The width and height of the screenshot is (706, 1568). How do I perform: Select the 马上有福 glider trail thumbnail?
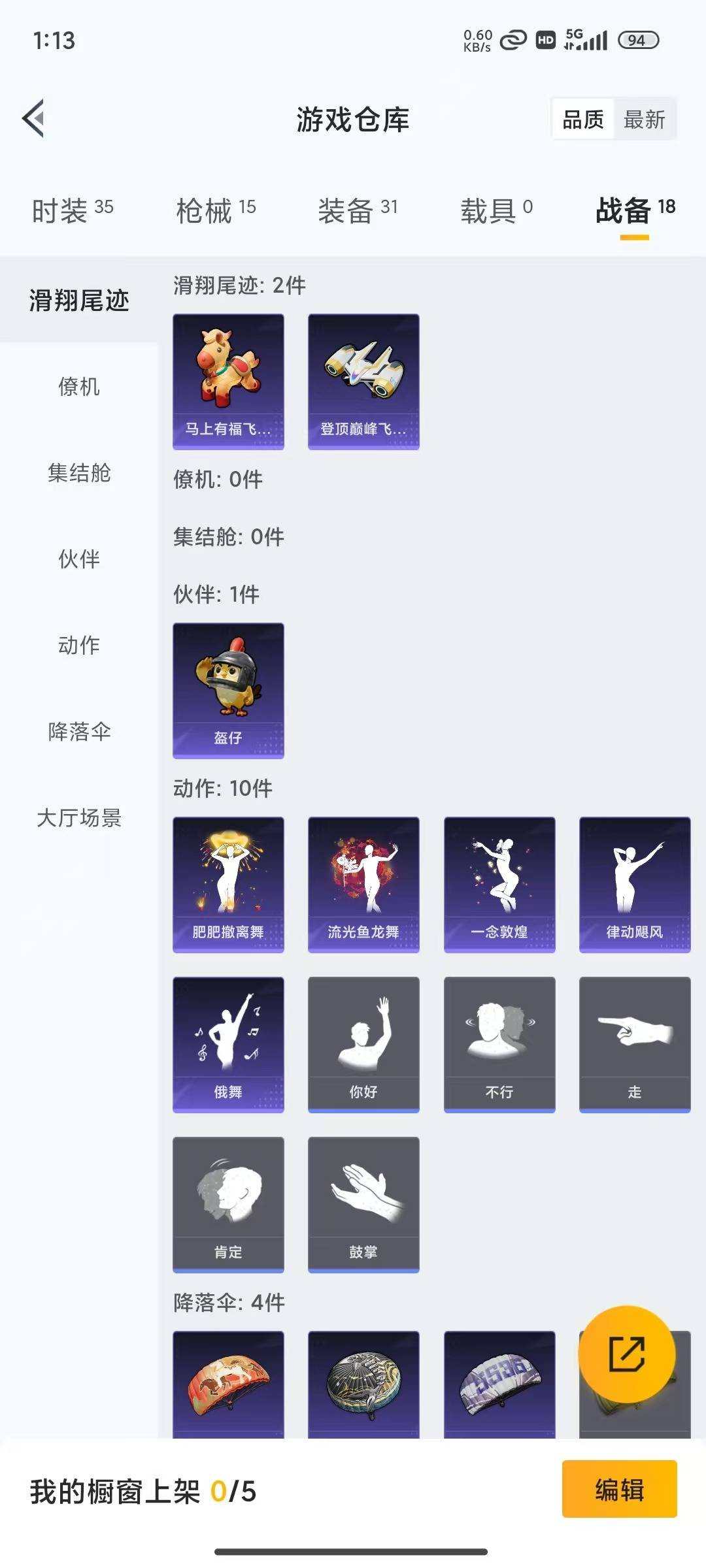click(228, 382)
